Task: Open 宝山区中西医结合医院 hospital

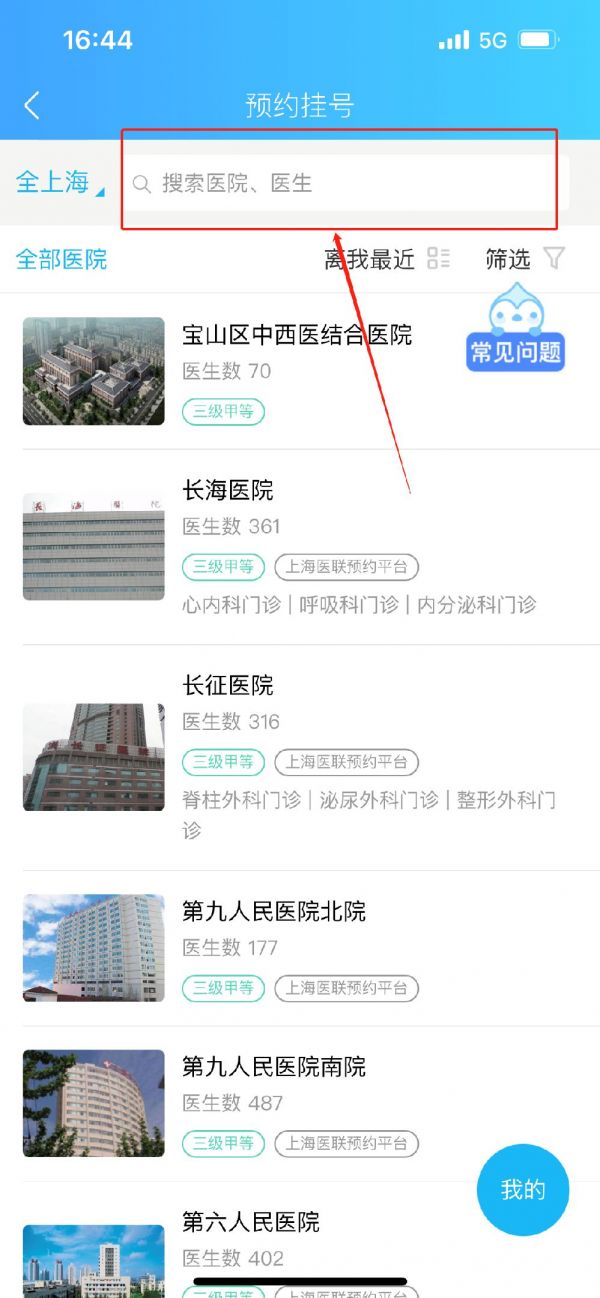Action: (296, 336)
